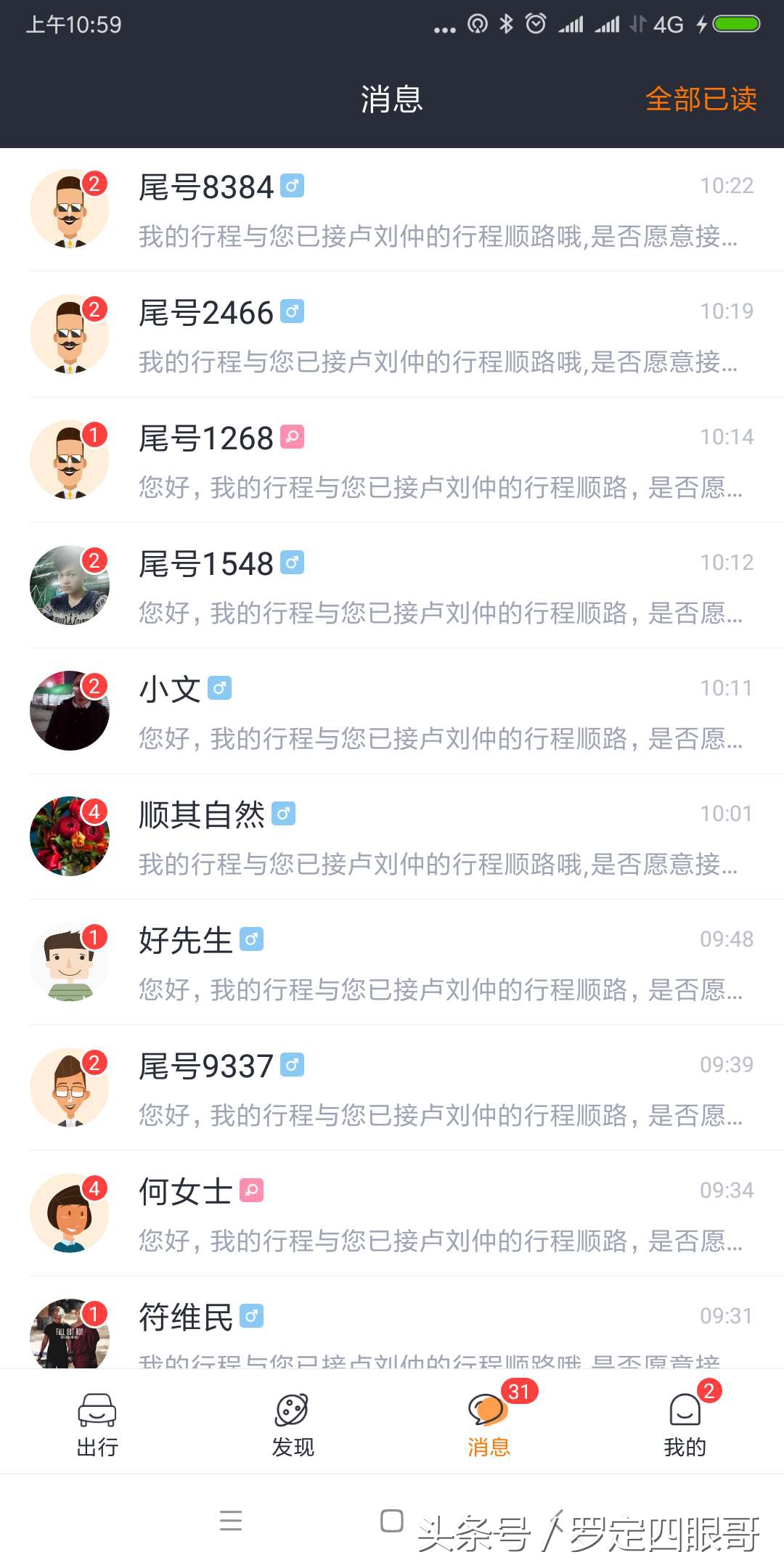Tap the message from 尾号9337
Screen dimensions: 784x1568
click(392, 1087)
